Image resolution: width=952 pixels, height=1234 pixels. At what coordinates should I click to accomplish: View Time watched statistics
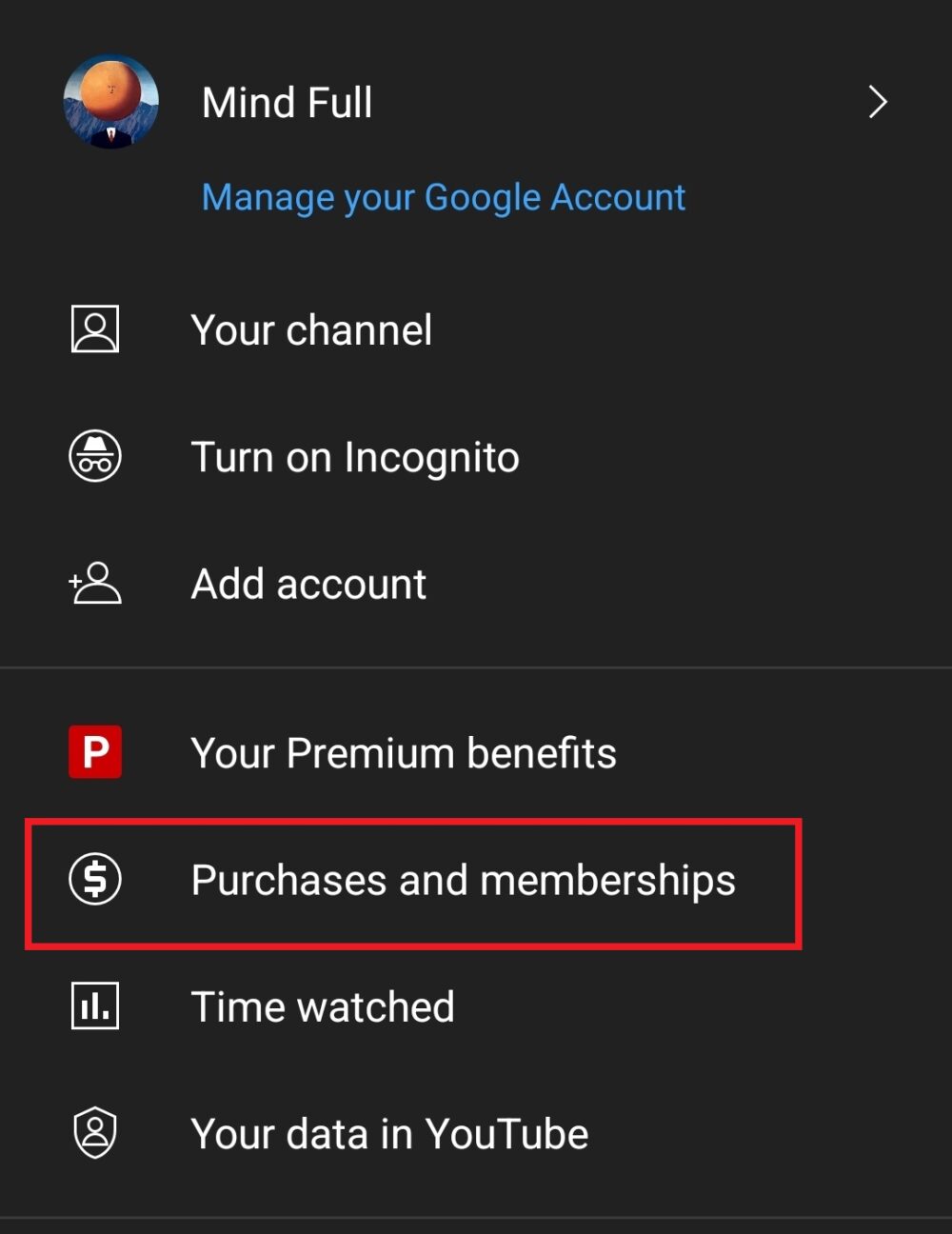323,1005
